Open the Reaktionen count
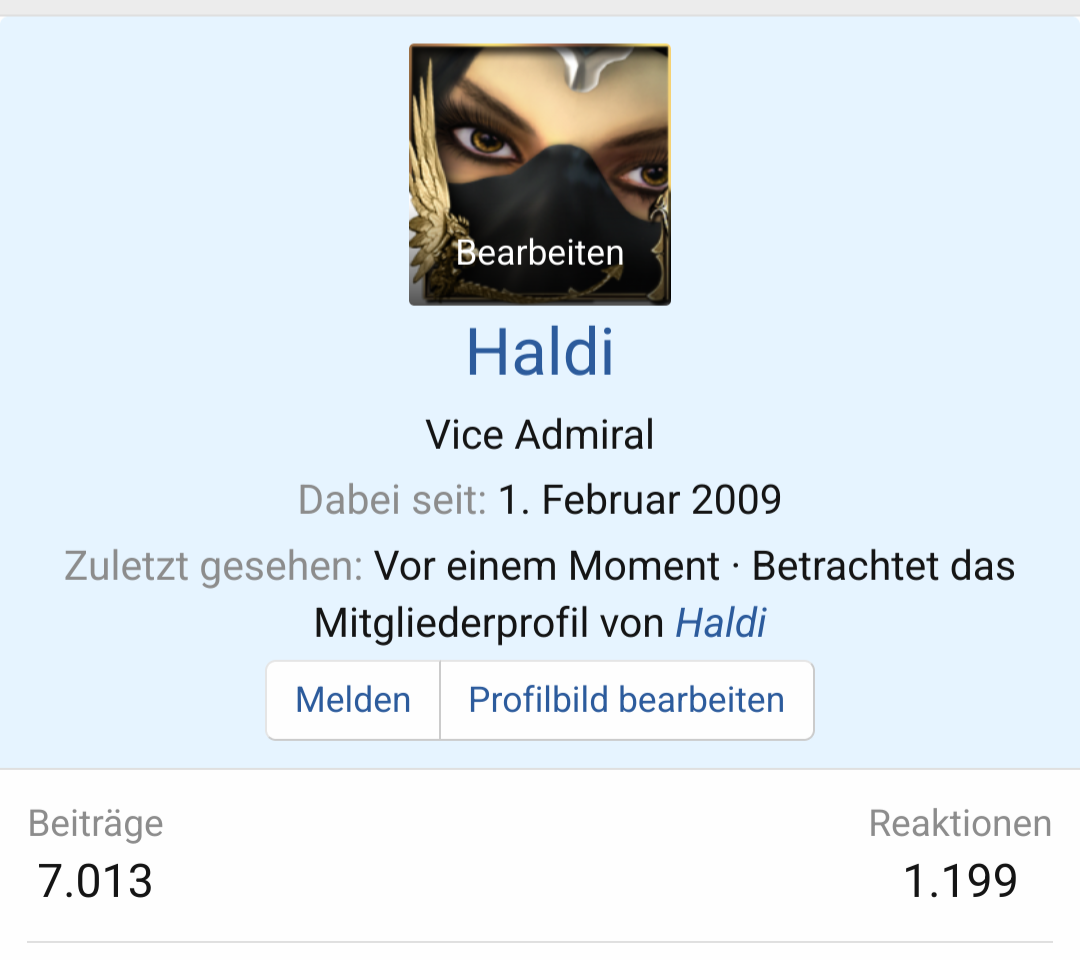The image size is (1080, 960). [960, 881]
